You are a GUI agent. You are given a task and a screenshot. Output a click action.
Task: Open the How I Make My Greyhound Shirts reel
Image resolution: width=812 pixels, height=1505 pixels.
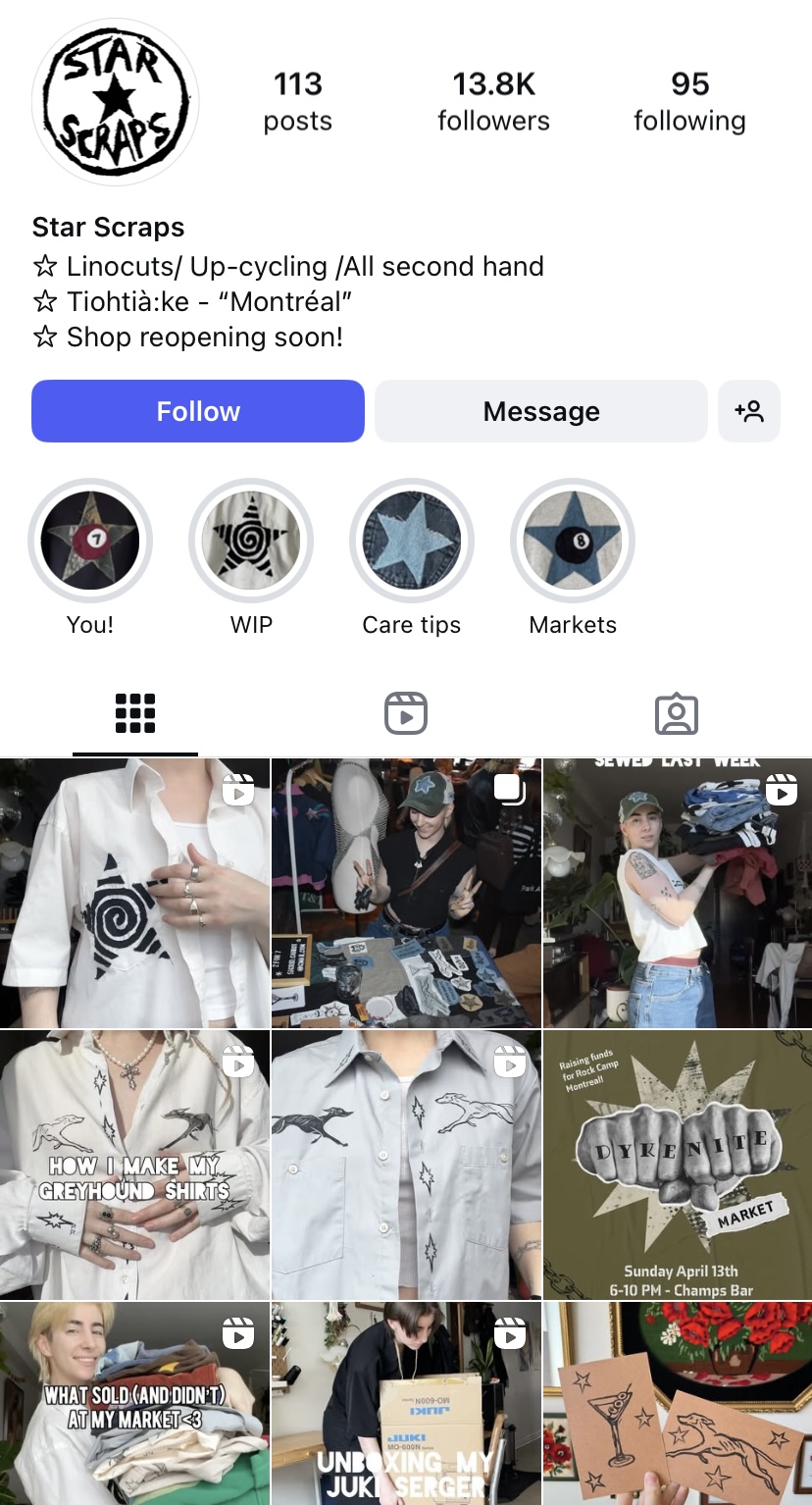click(134, 1165)
